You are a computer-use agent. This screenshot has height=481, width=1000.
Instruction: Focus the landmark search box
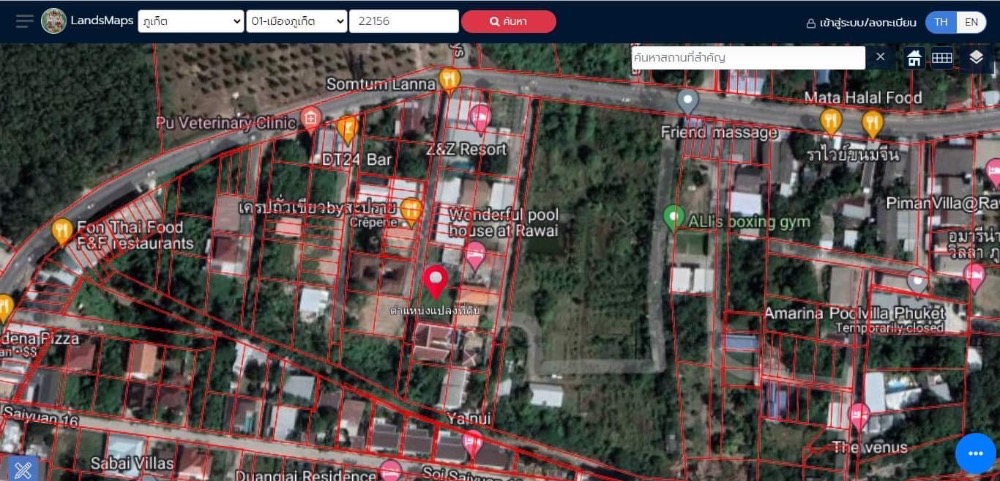click(747, 58)
